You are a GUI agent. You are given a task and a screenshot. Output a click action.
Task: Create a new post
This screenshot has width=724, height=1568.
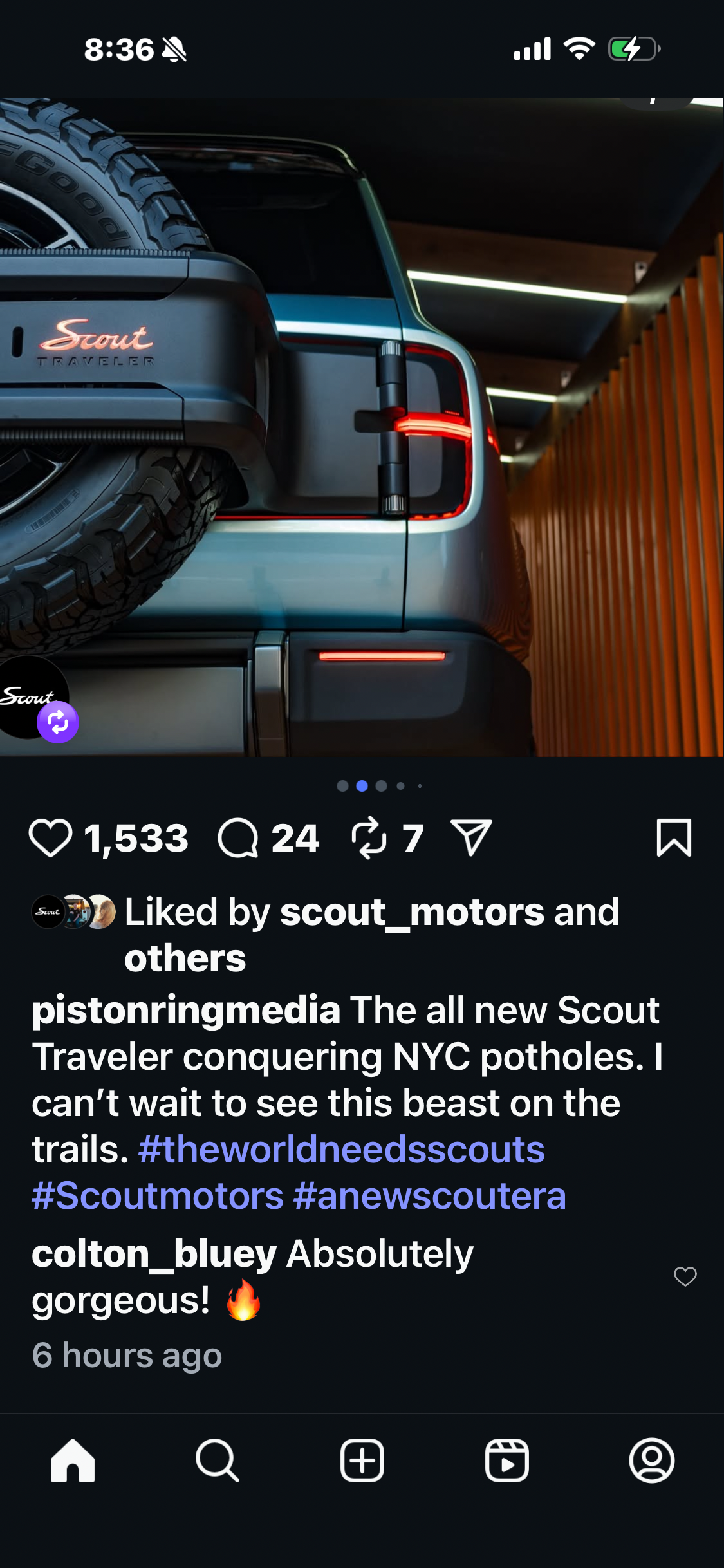click(x=362, y=1461)
